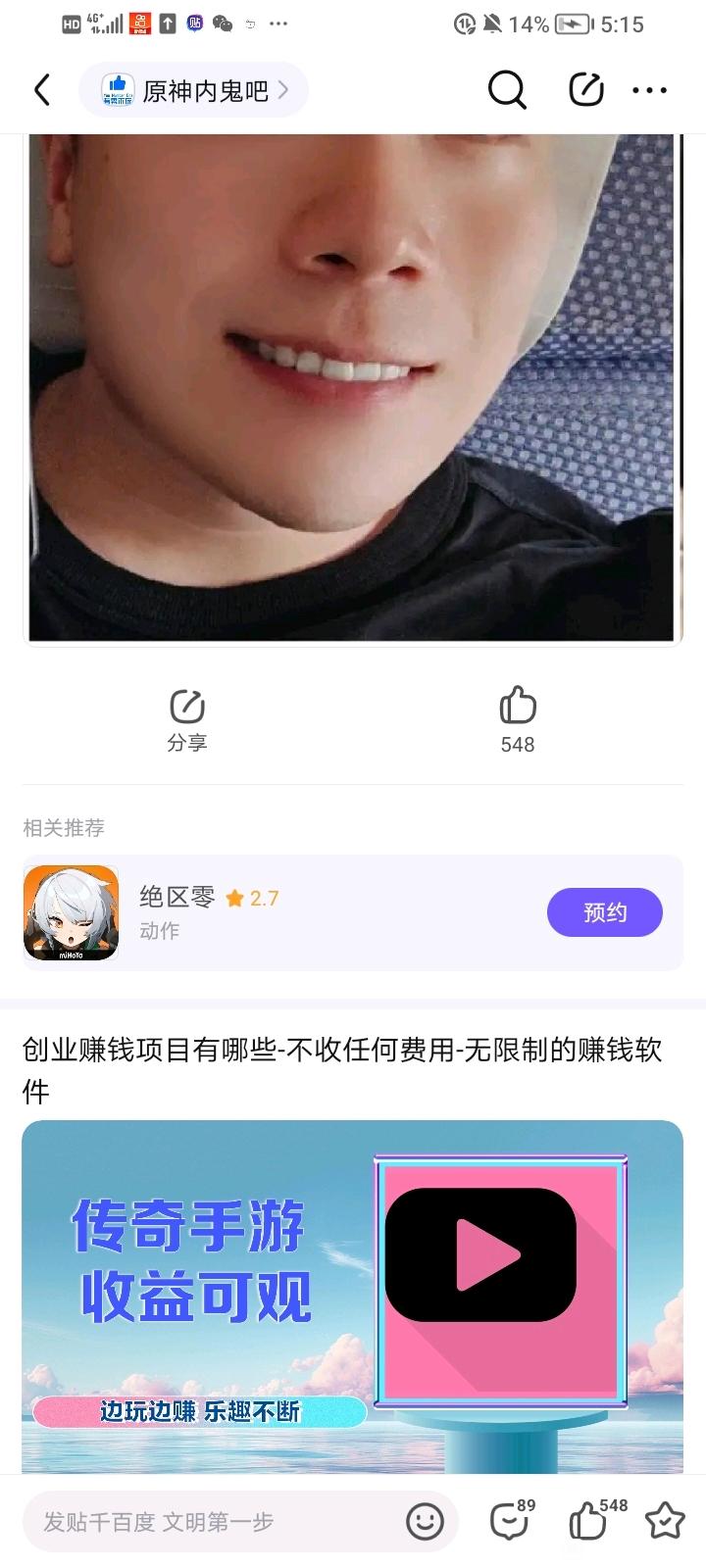The height and width of the screenshot is (1568, 706).
Task: Like the post with 548 thumbs-up
Action: click(x=518, y=719)
